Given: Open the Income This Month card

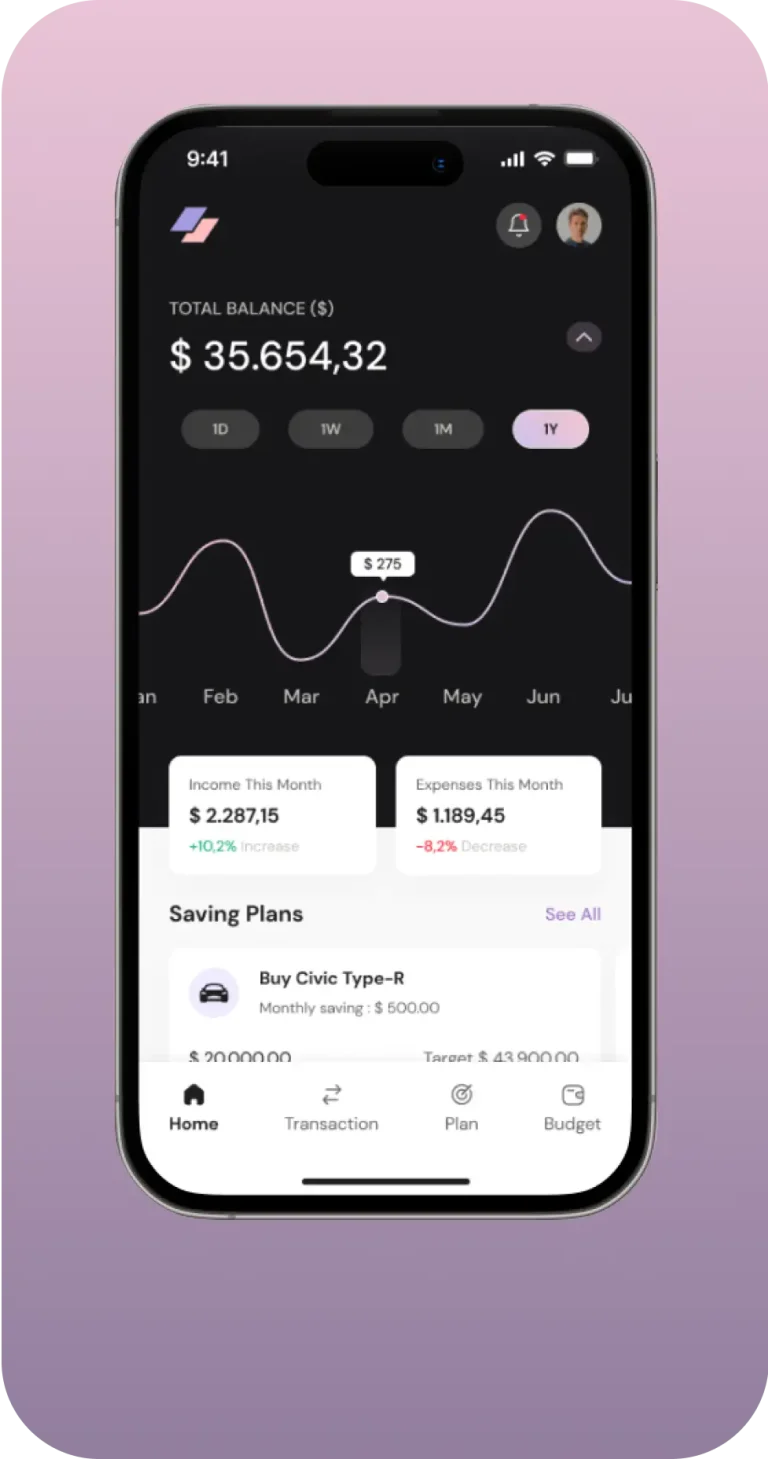Looking at the screenshot, I should point(272,815).
